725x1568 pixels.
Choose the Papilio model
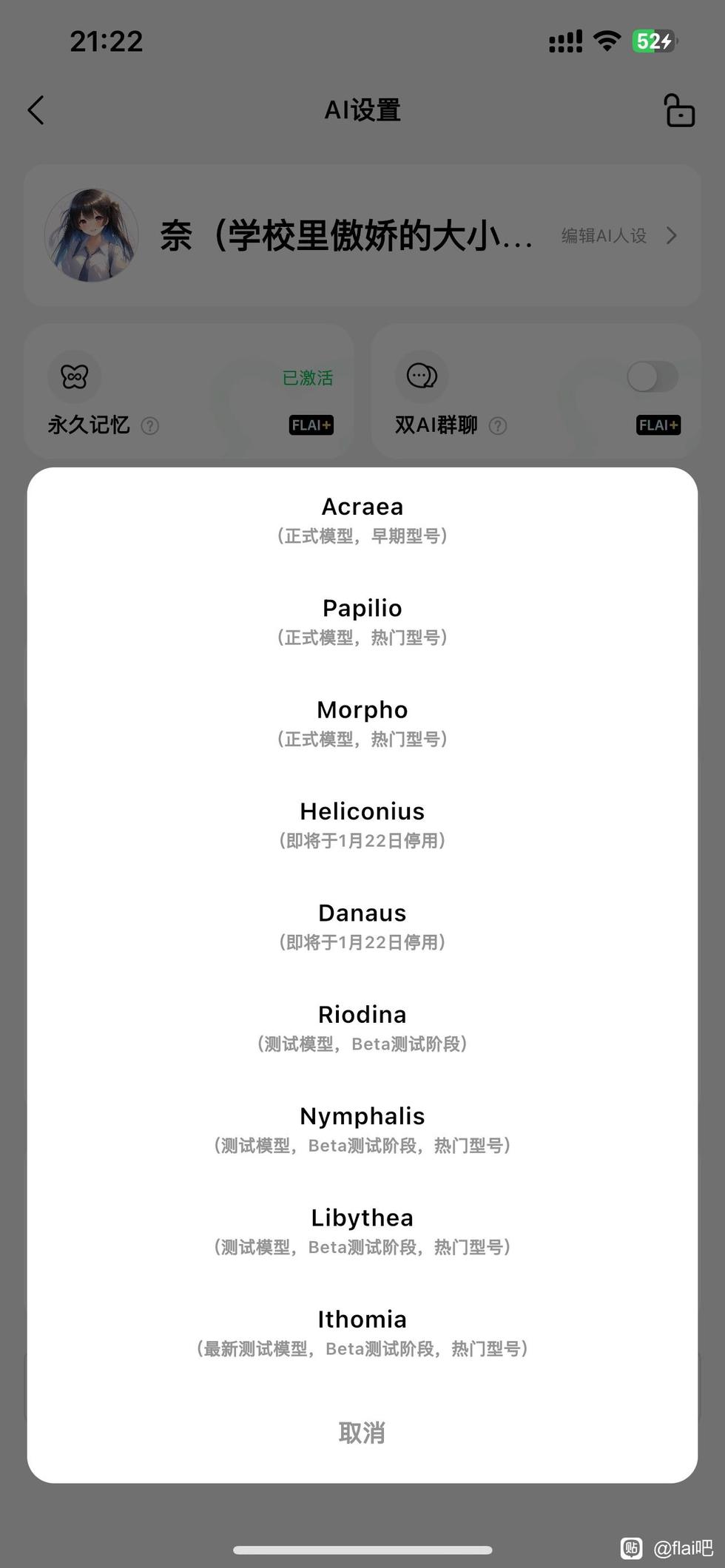click(x=362, y=621)
